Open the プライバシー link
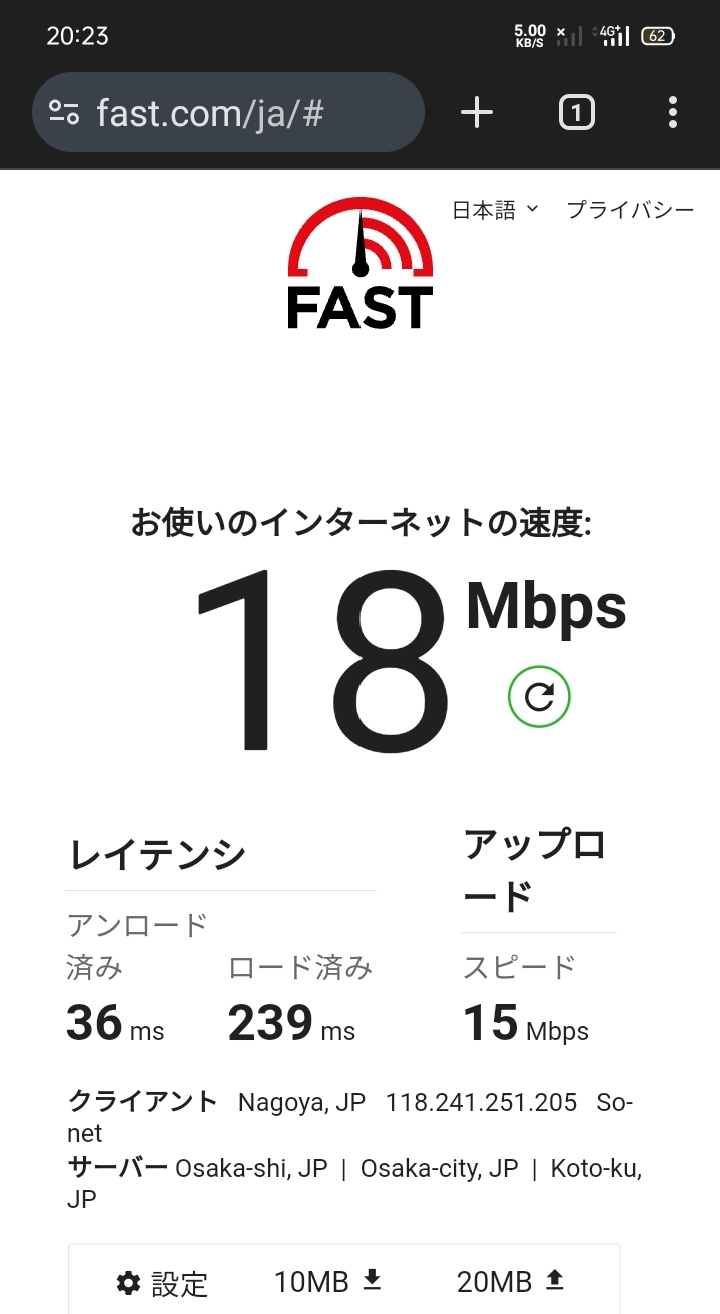 630,210
